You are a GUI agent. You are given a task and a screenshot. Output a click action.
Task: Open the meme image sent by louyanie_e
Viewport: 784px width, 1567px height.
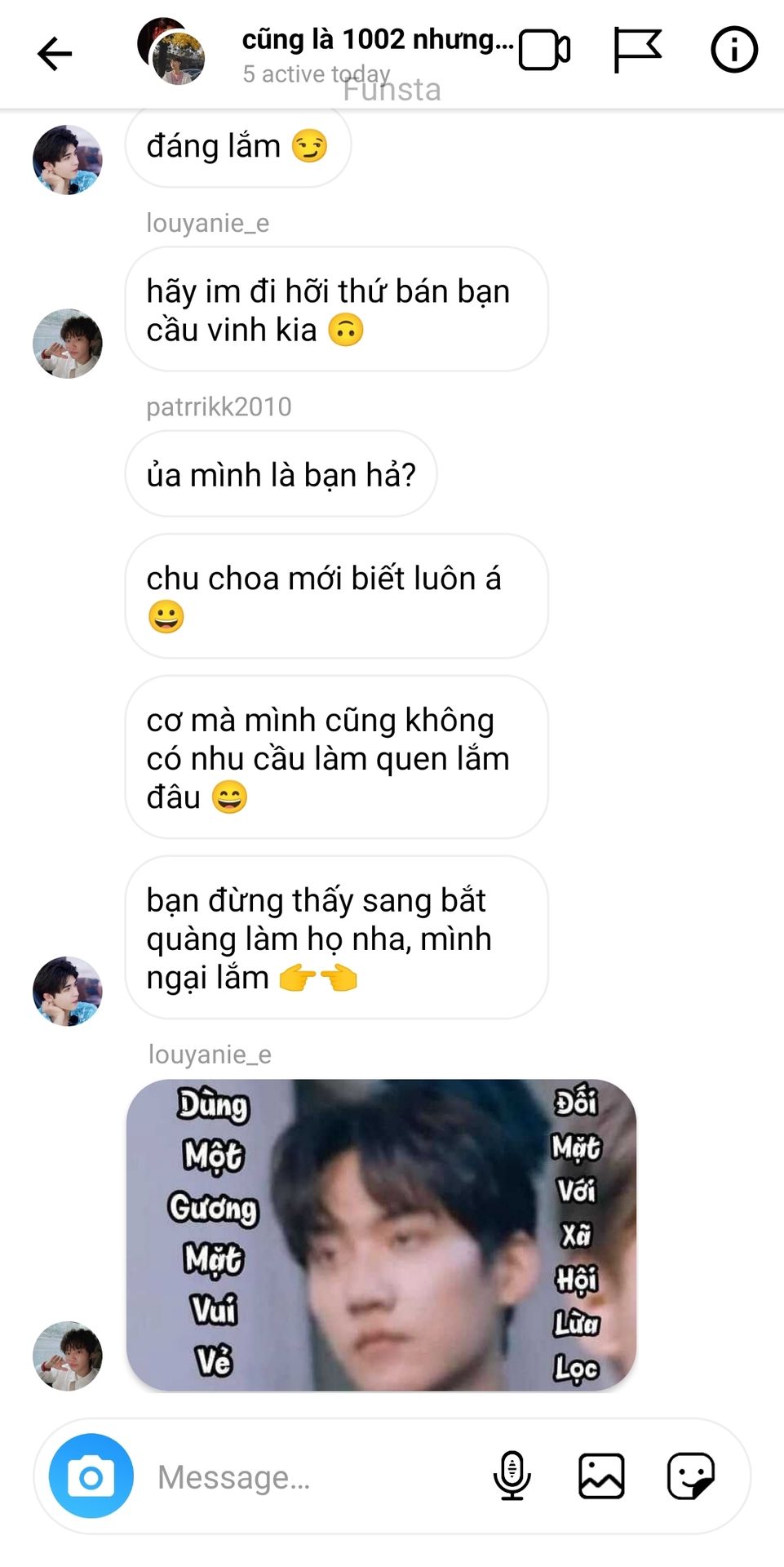[381, 1235]
